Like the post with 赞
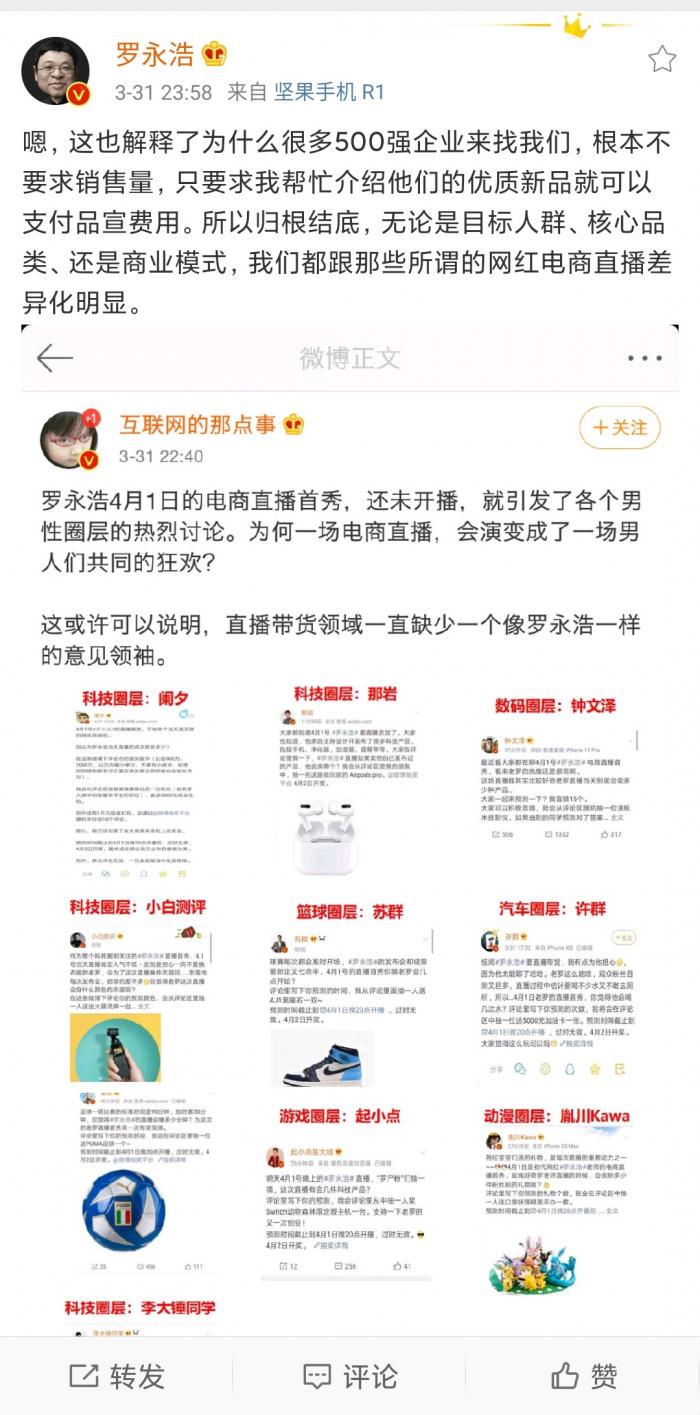700x1415 pixels. (583, 1376)
